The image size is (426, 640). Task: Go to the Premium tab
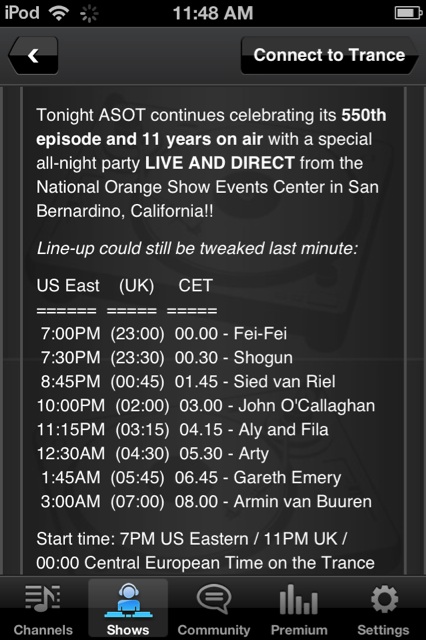point(299,609)
